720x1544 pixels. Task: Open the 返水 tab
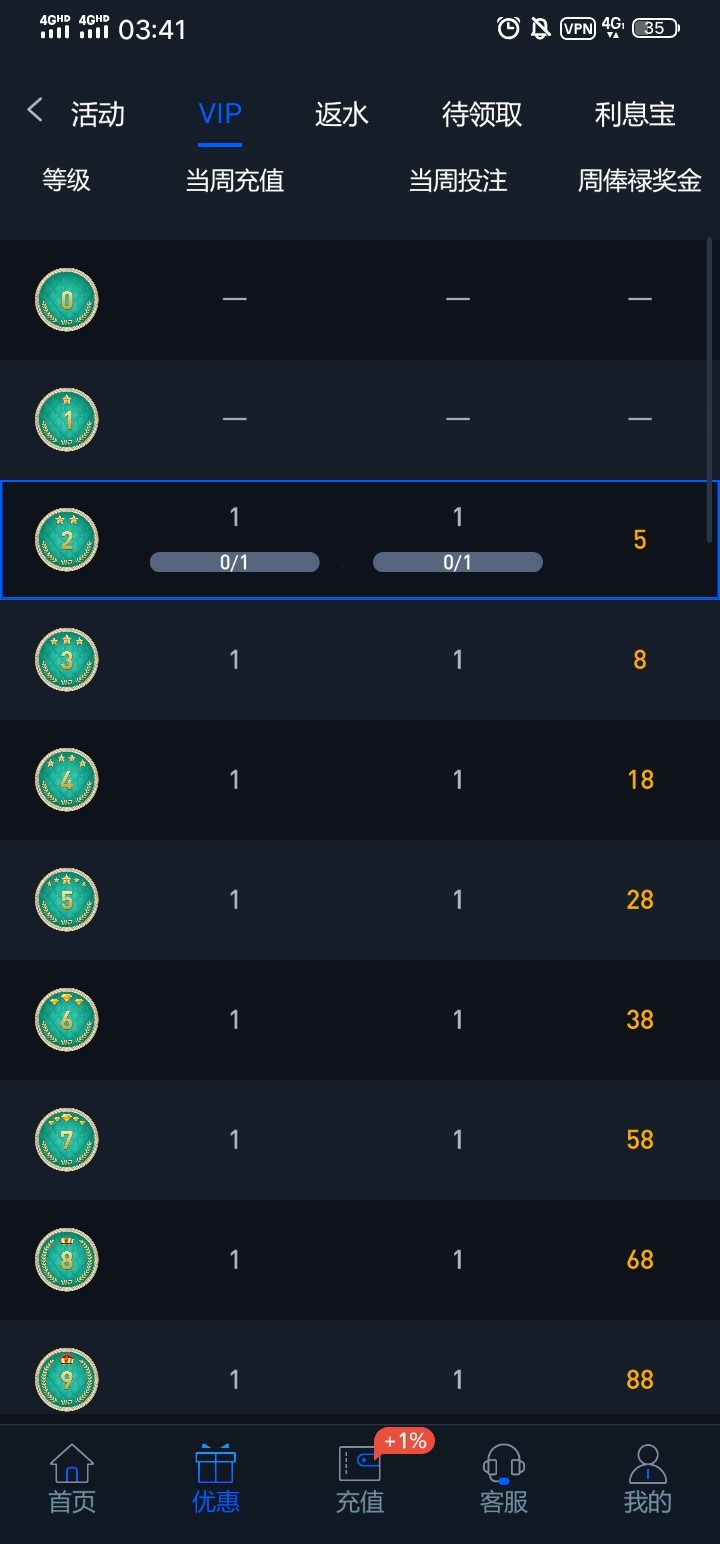tap(342, 114)
